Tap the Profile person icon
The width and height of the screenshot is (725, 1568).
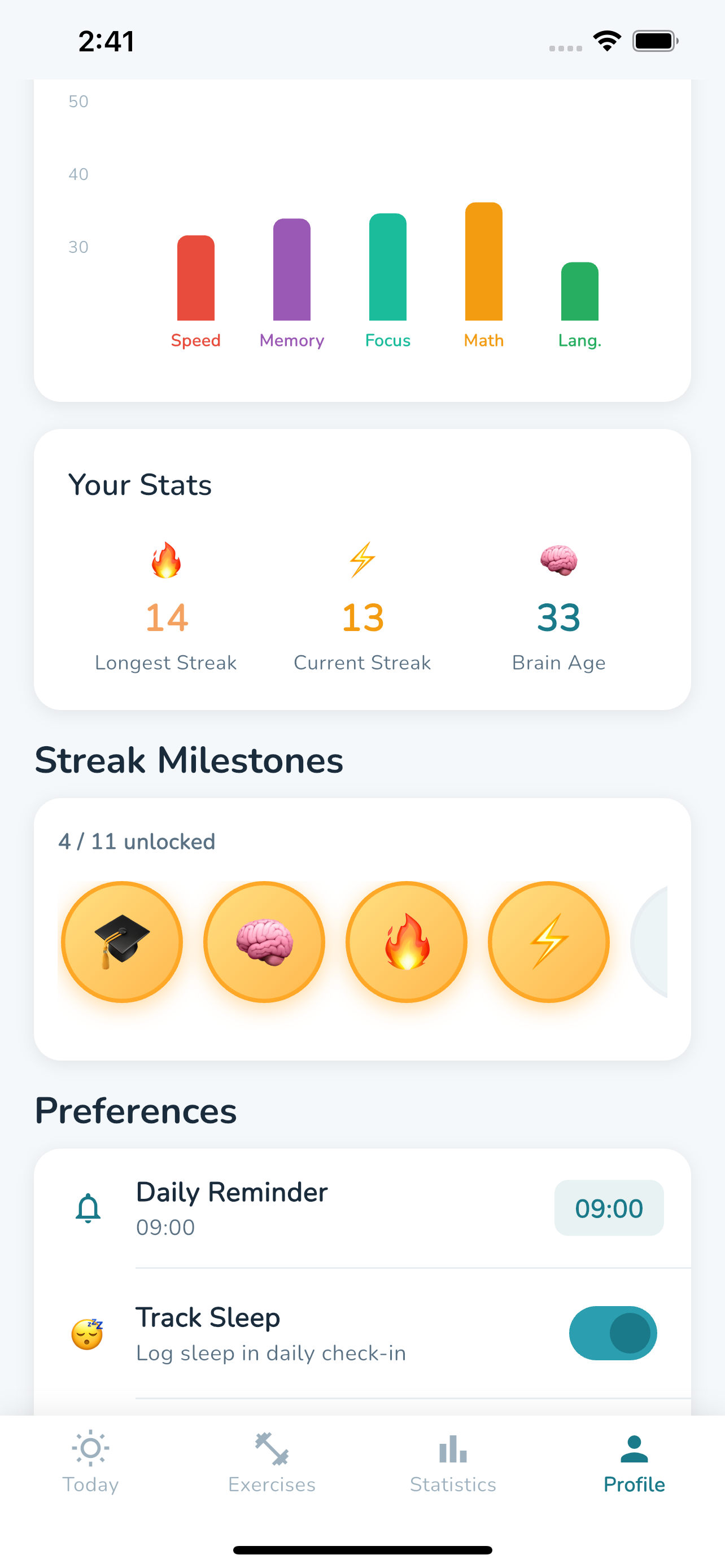coord(634,1449)
